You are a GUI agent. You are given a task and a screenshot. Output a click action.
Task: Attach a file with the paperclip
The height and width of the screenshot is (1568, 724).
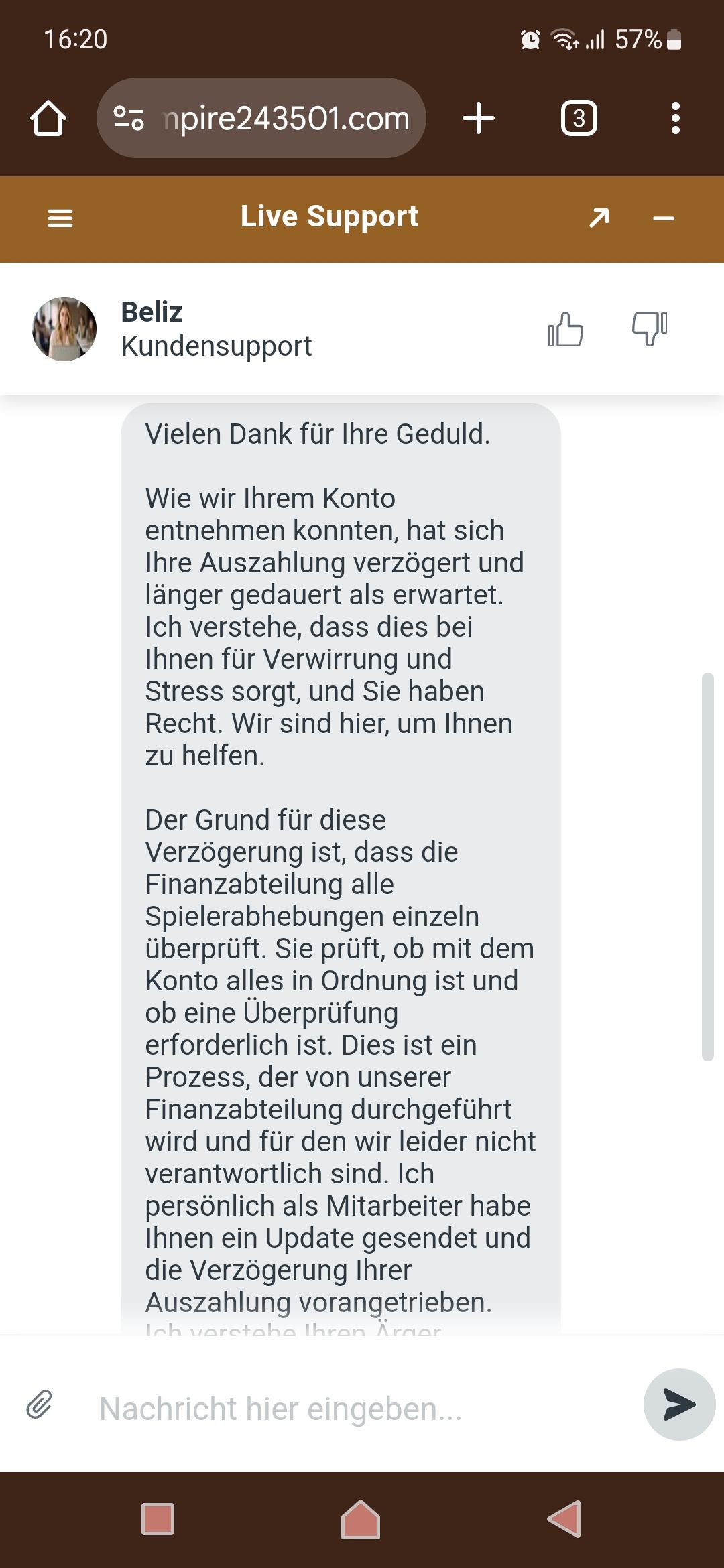(x=40, y=1404)
